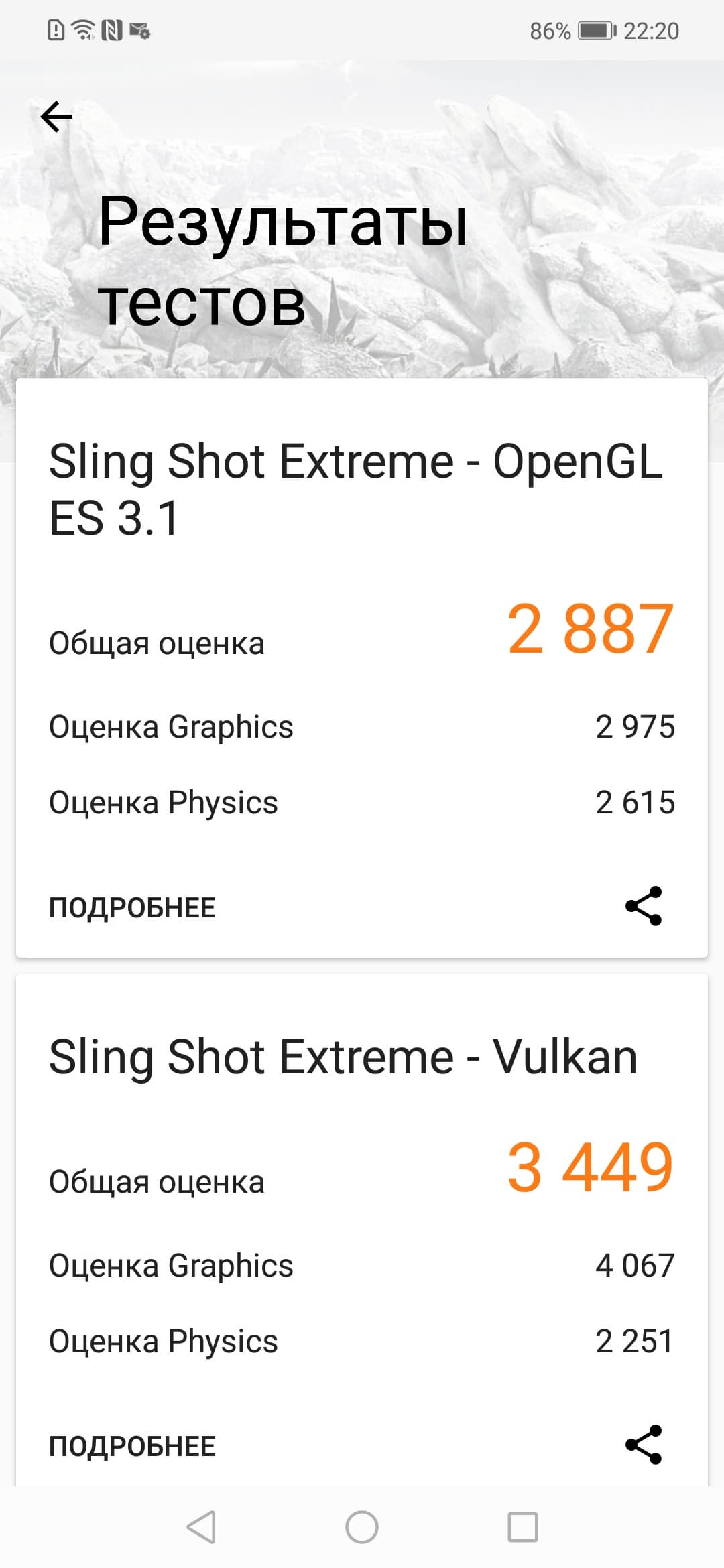
Task: Share the Sling Shot Extreme Vulkan result
Action: (644, 1445)
